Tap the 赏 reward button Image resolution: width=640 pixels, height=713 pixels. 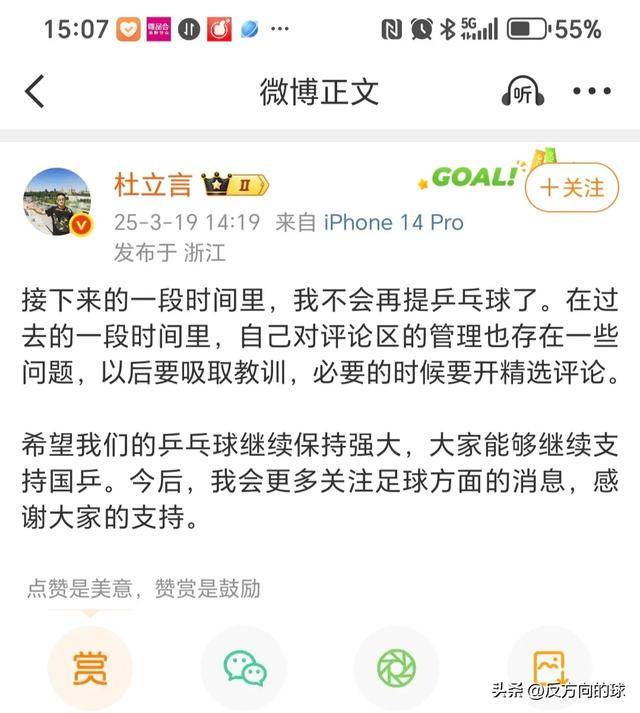point(89,667)
